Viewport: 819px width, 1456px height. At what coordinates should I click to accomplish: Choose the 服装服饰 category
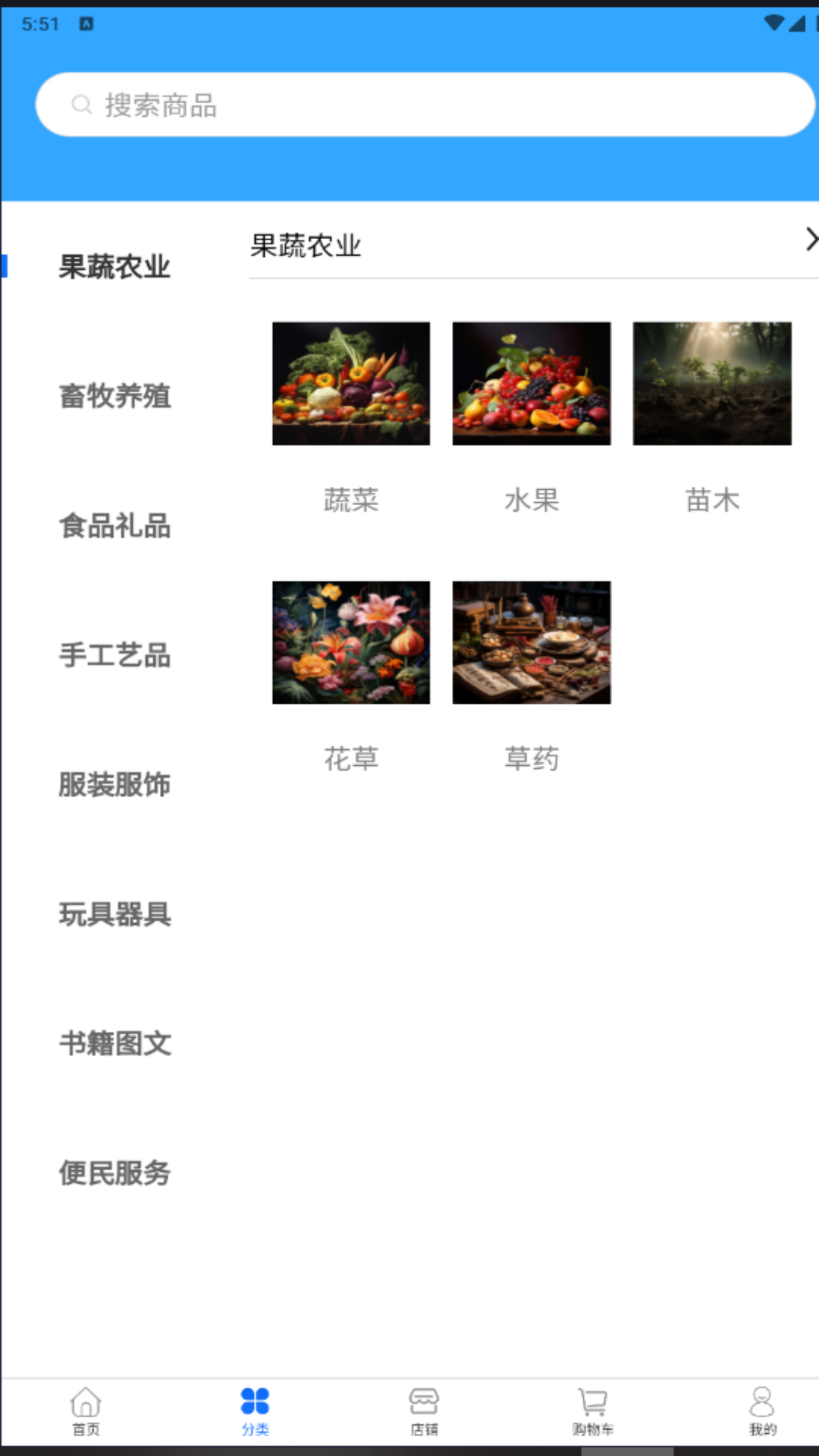pyautogui.click(x=115, y=785)
